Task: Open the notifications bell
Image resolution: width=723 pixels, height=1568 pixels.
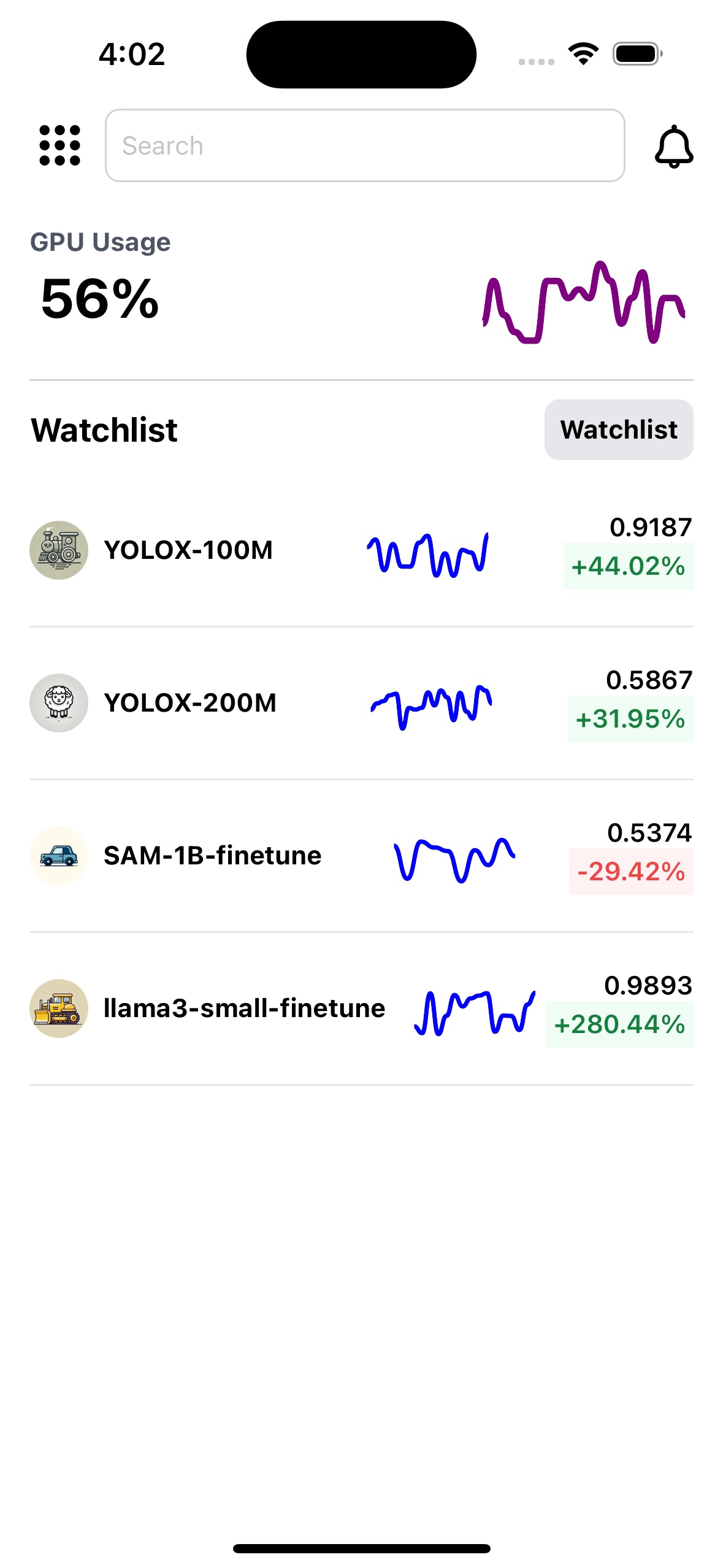Action: click(x=674, y=146)
